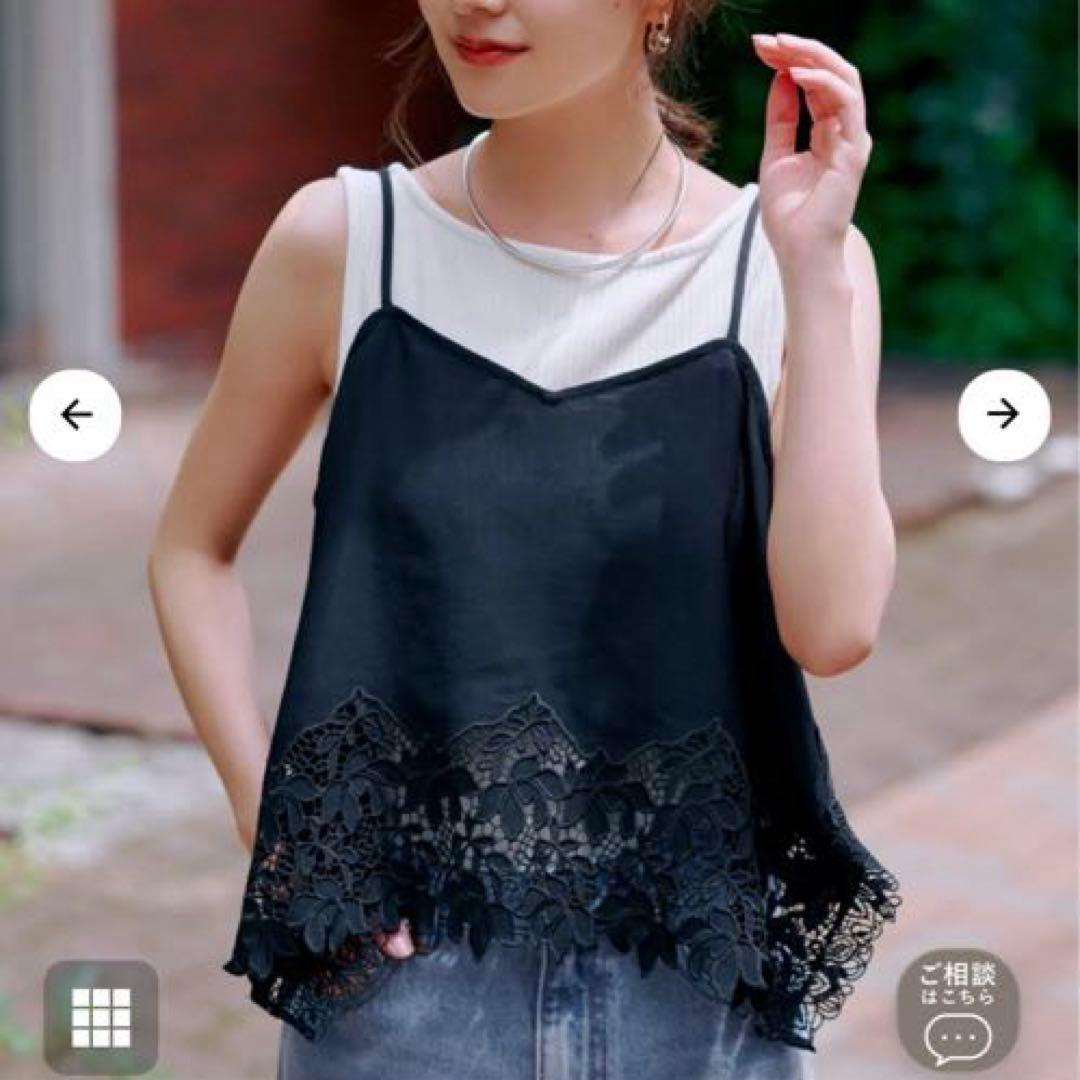This screenshot has width=1080, height=1080.
Task: Open the photo grid view
Action: (x=101, y=1017)
